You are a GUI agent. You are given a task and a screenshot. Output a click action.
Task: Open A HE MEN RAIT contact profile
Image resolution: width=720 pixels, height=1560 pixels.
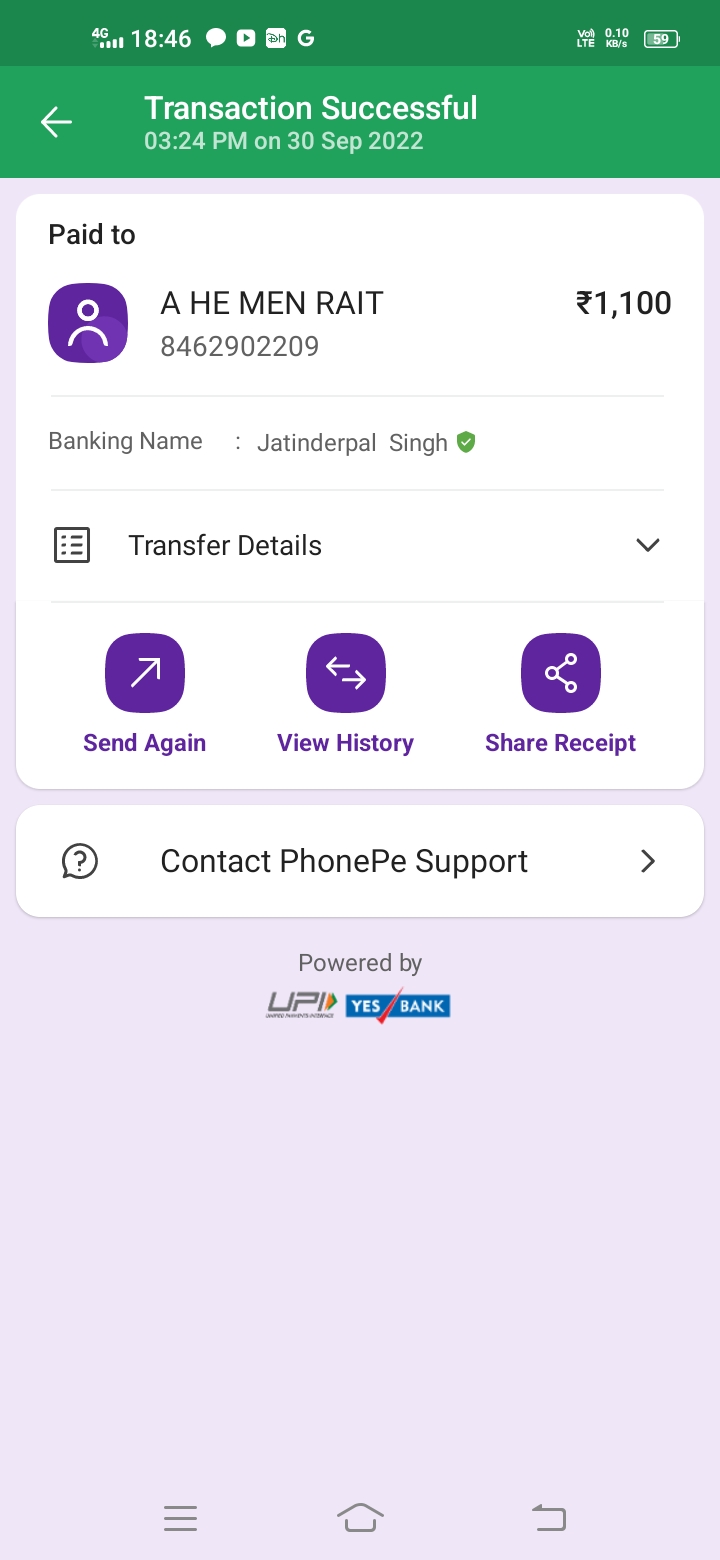88,323
